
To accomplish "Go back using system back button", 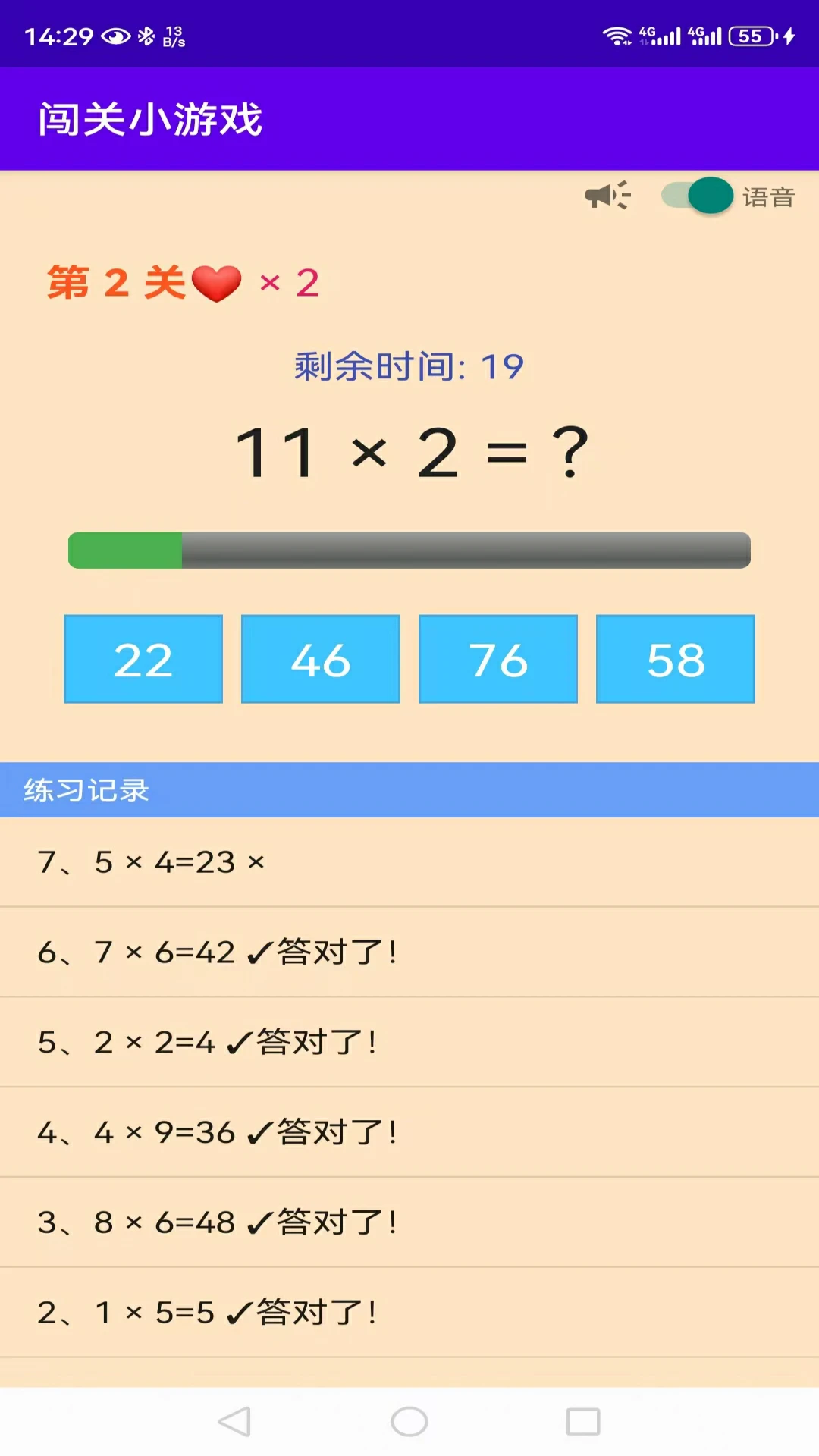I will pyautogui.click(x=234, y=1422).
